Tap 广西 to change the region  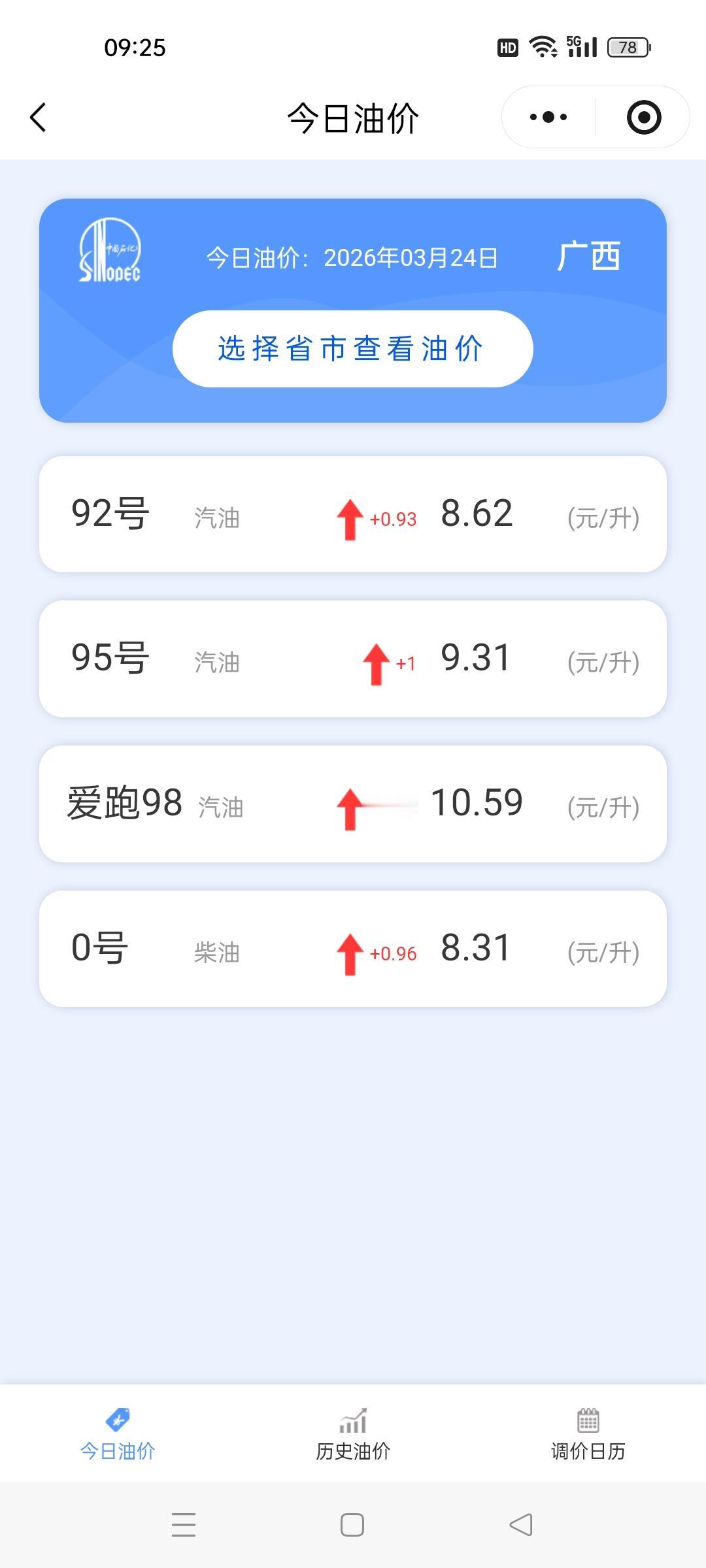tap(589, 257)
